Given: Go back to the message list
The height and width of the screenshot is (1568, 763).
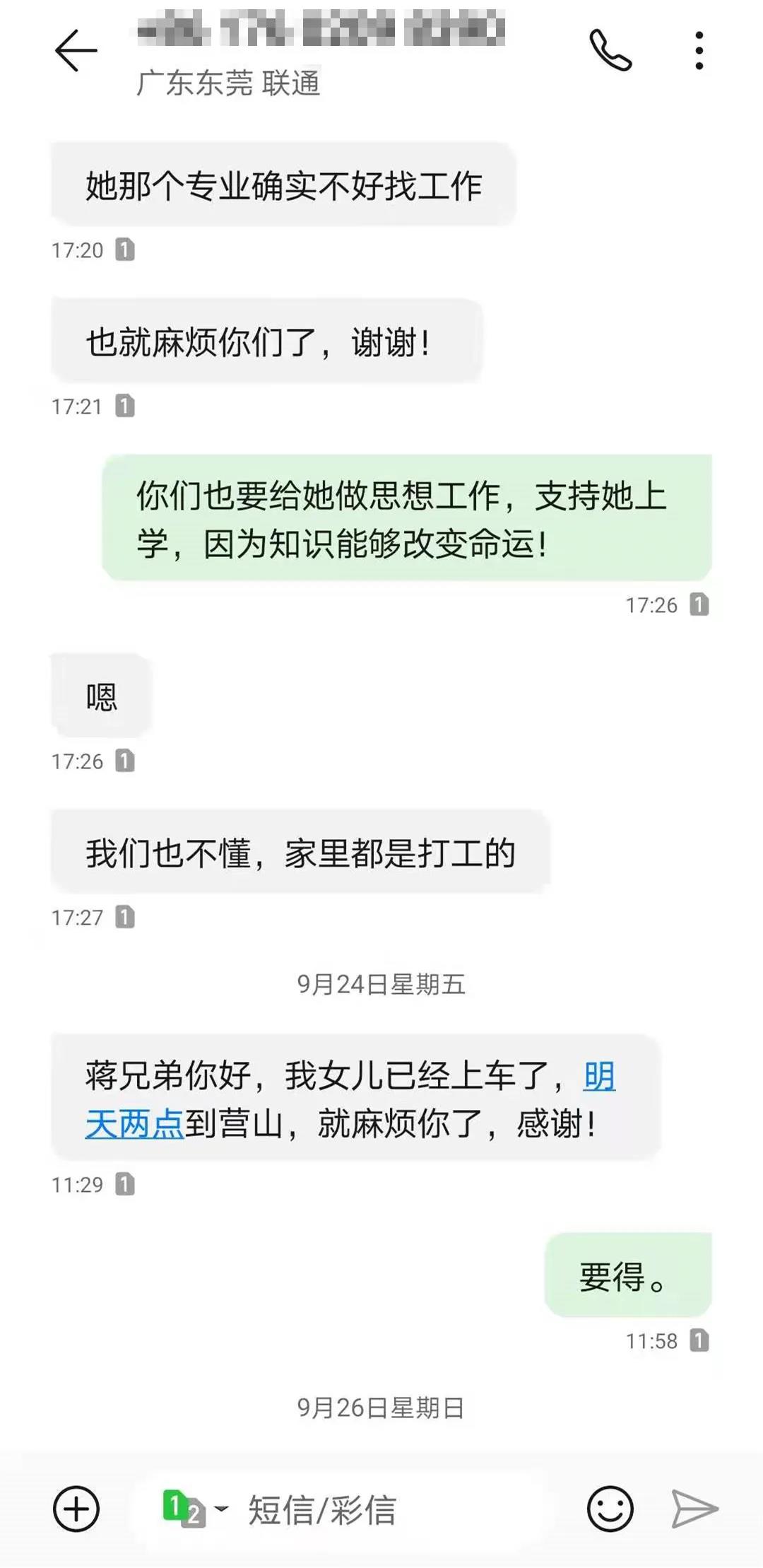Looking at the screenshot, I should point(76,49).
